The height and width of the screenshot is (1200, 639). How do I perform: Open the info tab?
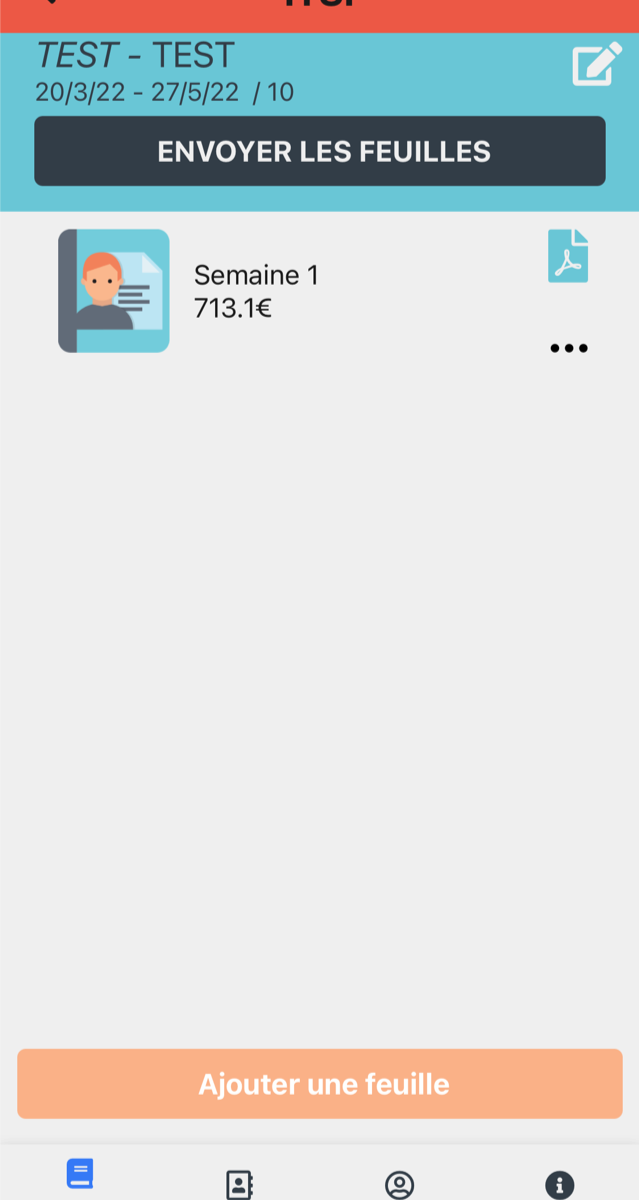click(560, 1185)
